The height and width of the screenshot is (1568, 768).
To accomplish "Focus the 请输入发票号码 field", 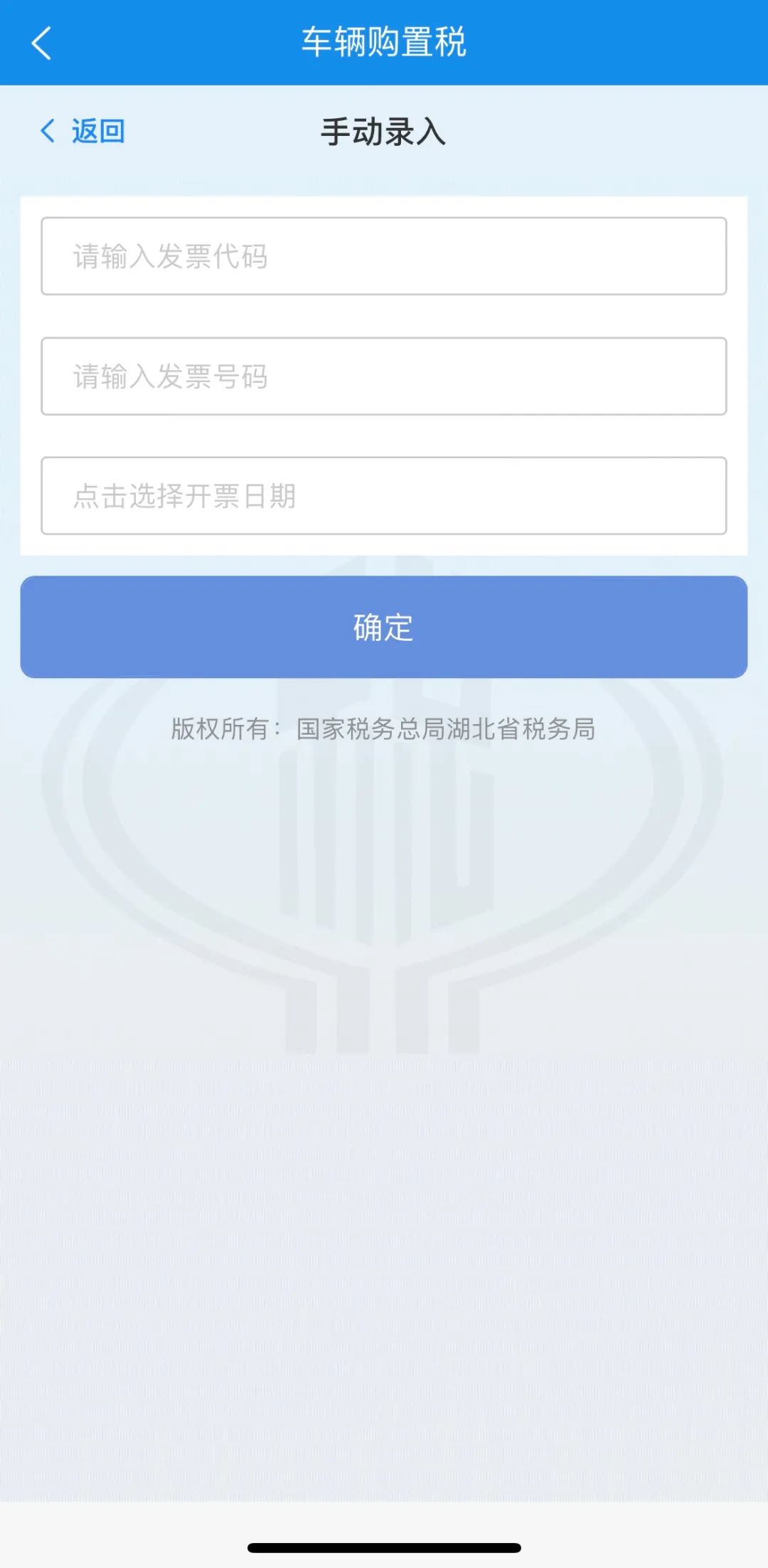I will coord(384,376).
